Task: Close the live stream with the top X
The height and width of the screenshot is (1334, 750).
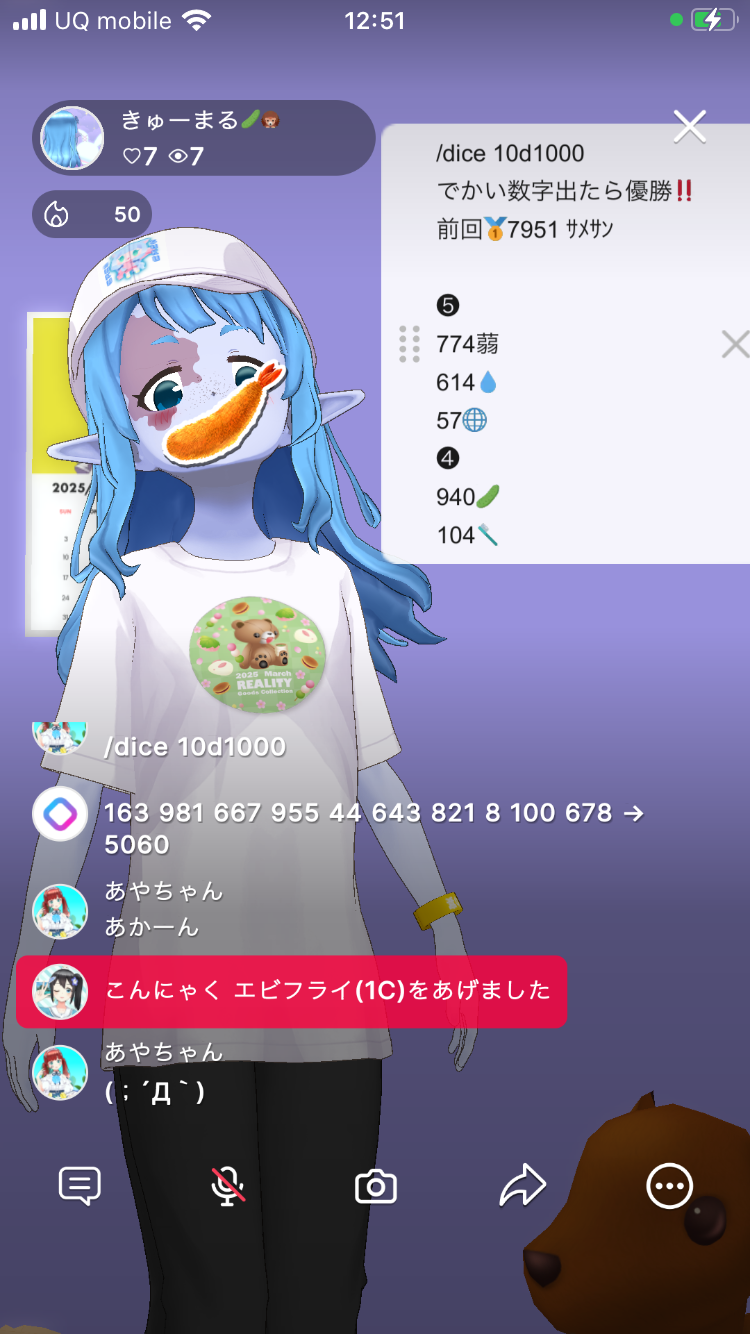Action: [x=690, y=127]
